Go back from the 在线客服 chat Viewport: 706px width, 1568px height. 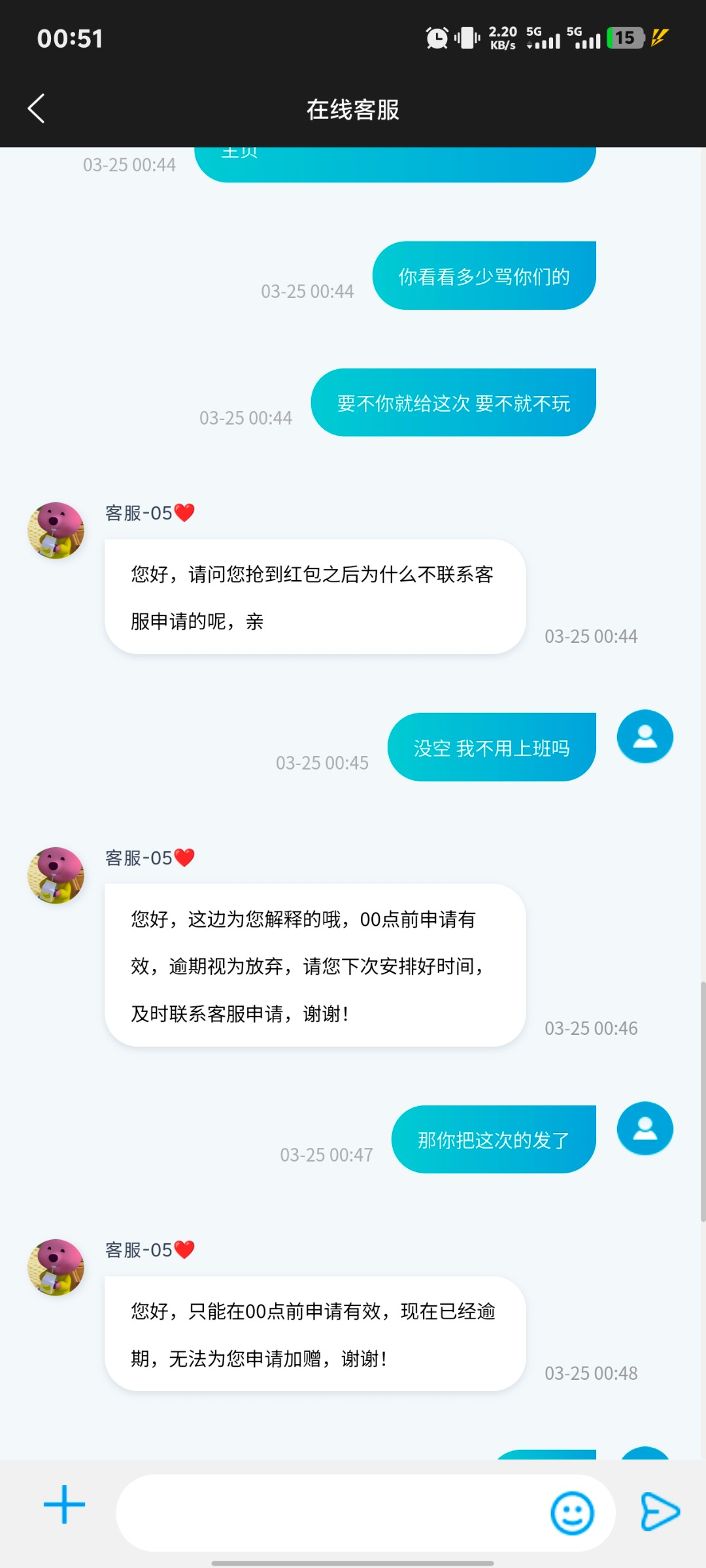(37, 108)
